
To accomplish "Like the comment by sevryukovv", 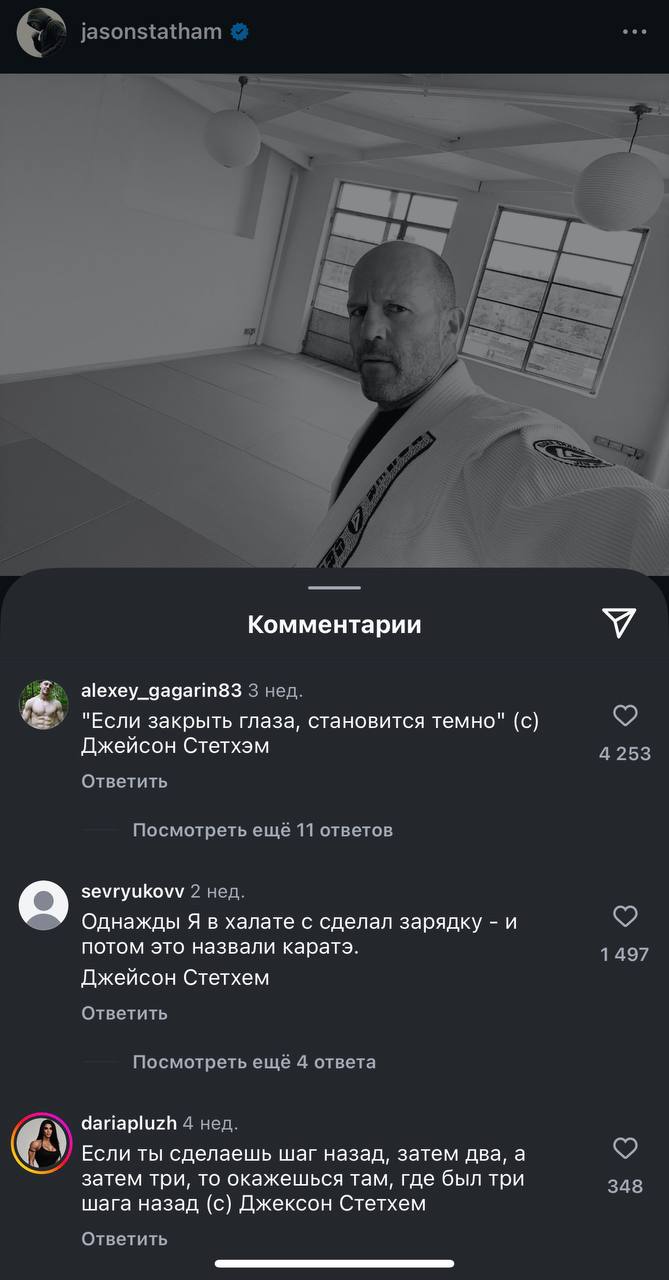I will (625, 916).
